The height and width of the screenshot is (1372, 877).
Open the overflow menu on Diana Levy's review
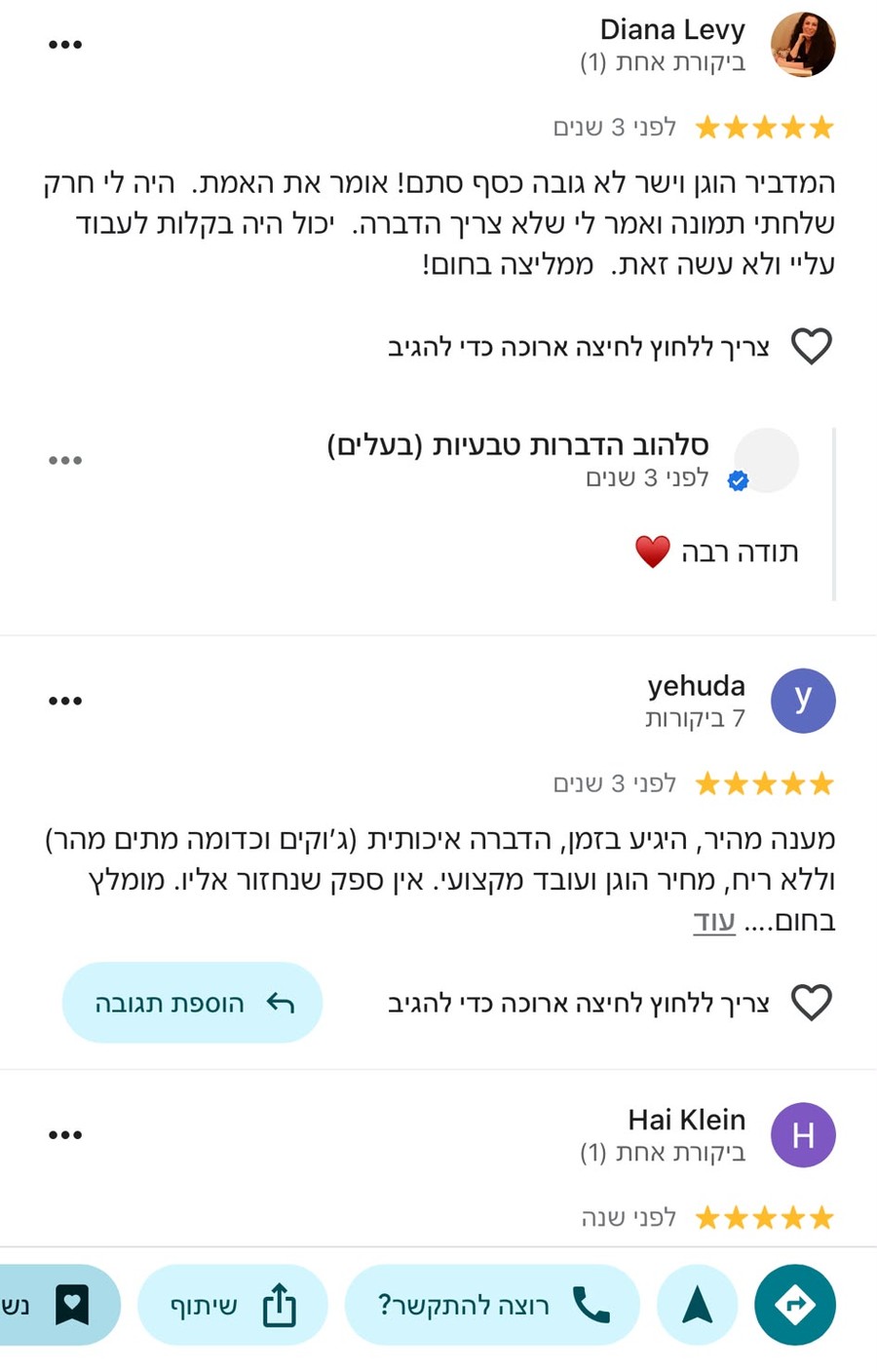click(65, 45)
